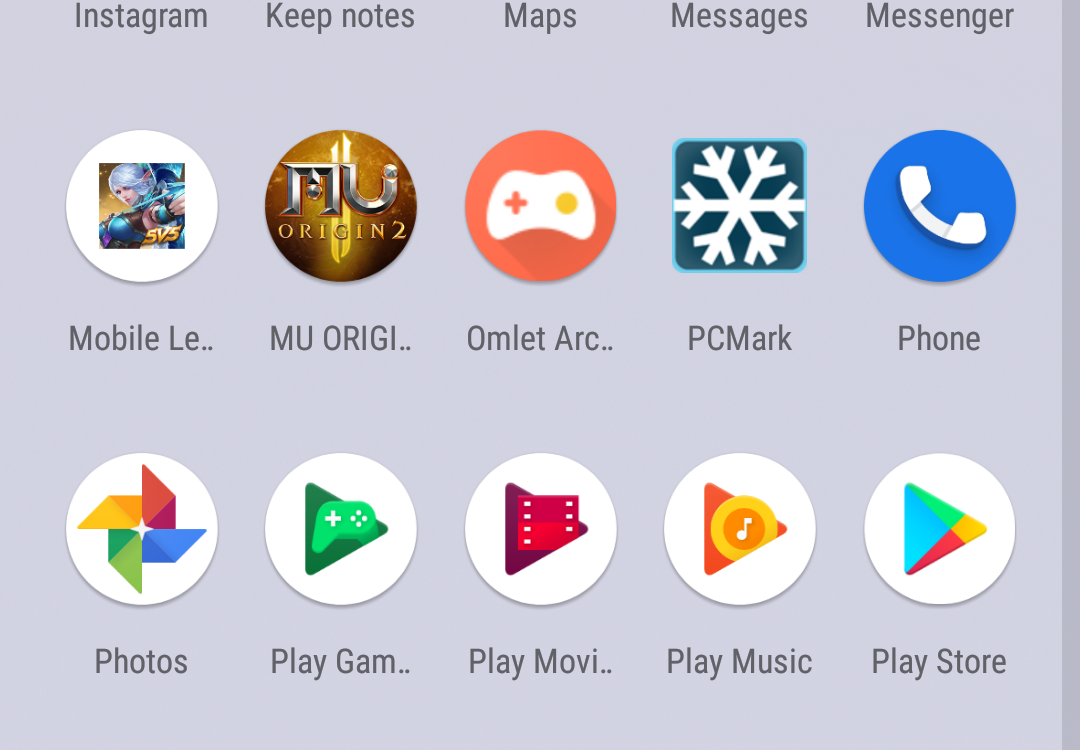Screen dimensions: 1080x750
Task: Start Play Music
Action: (x=739, y=529)
